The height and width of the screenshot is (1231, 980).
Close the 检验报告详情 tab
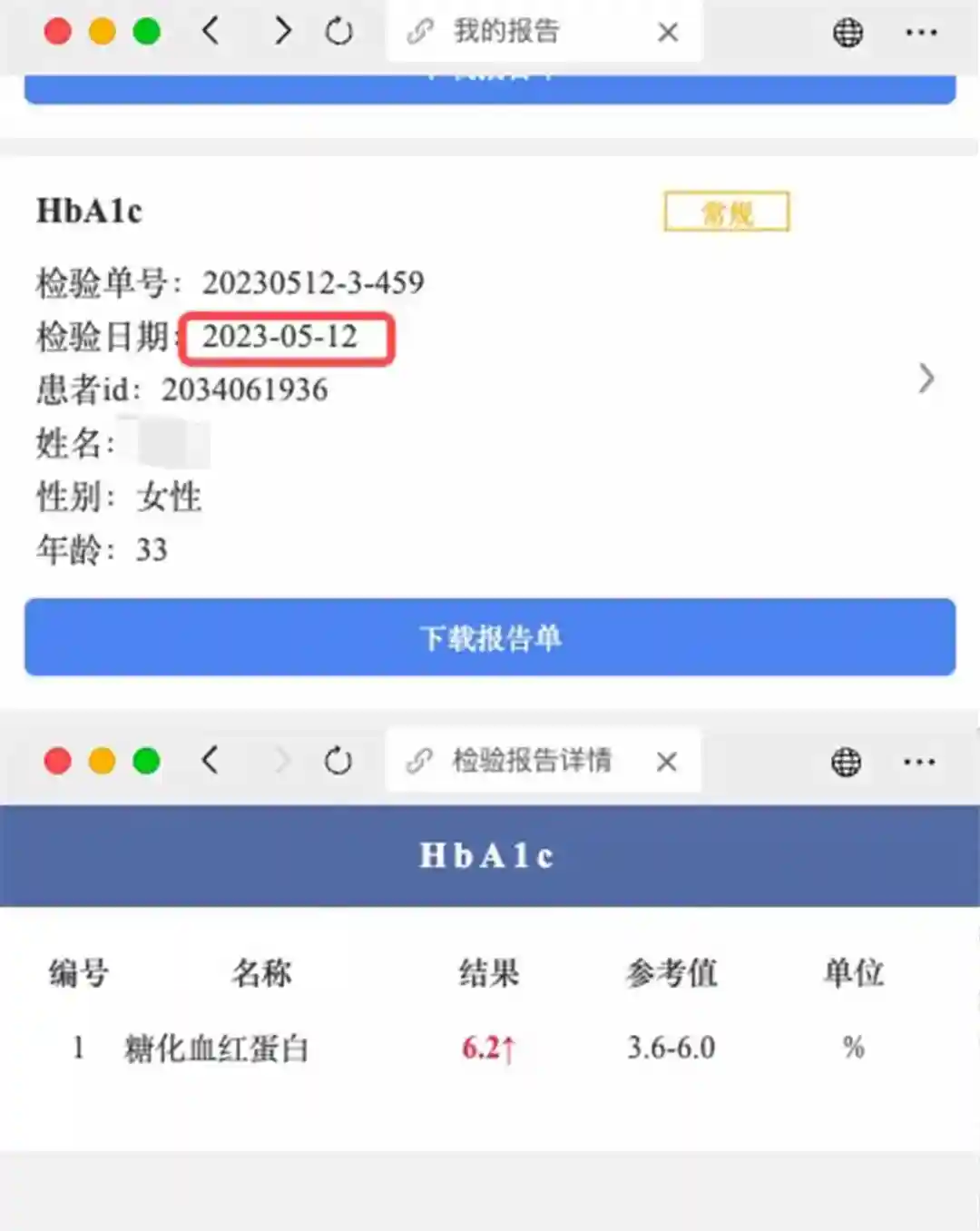(667, 762)
